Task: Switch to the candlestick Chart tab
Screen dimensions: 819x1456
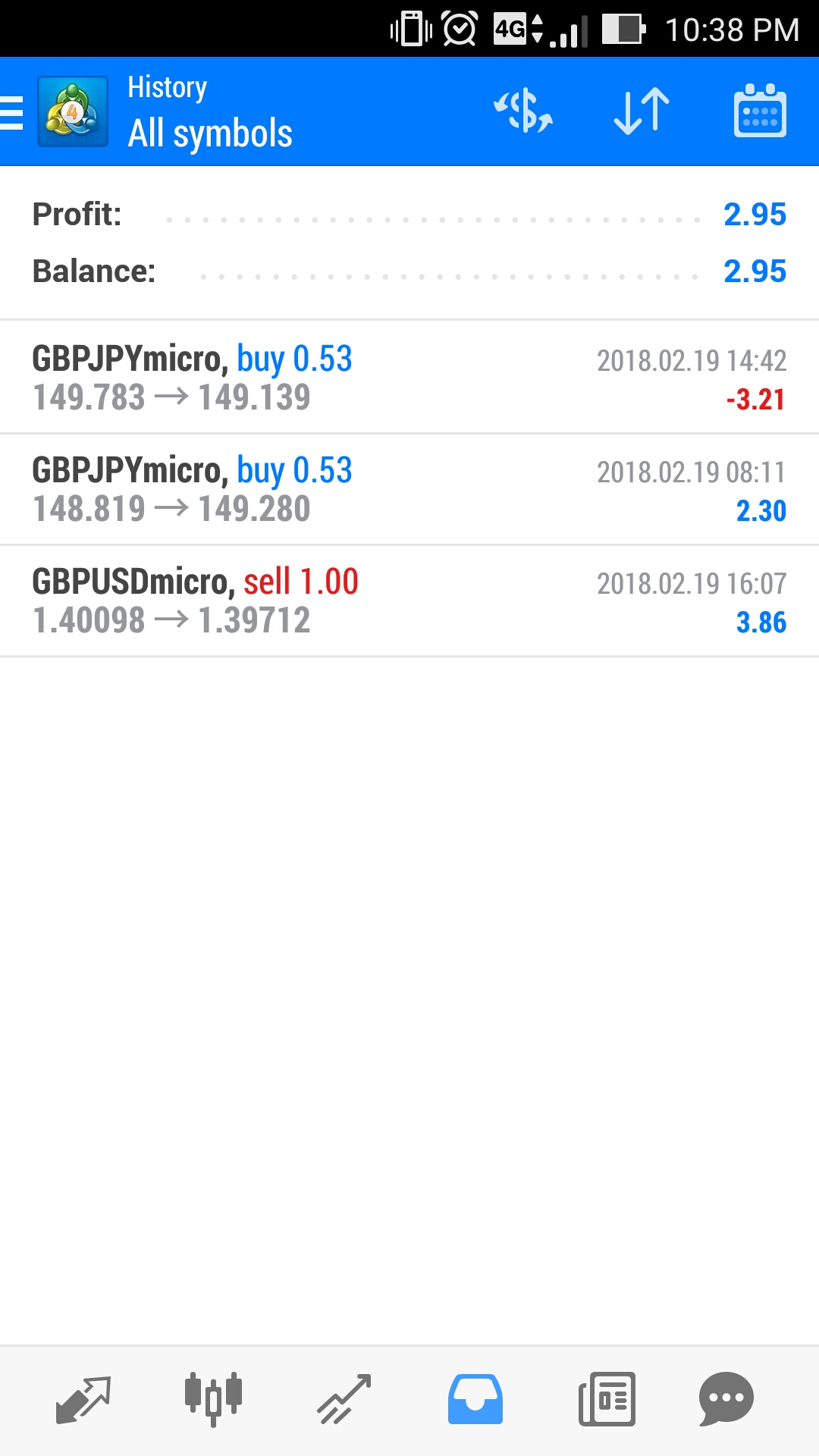Action: [x=213, y=1399]
